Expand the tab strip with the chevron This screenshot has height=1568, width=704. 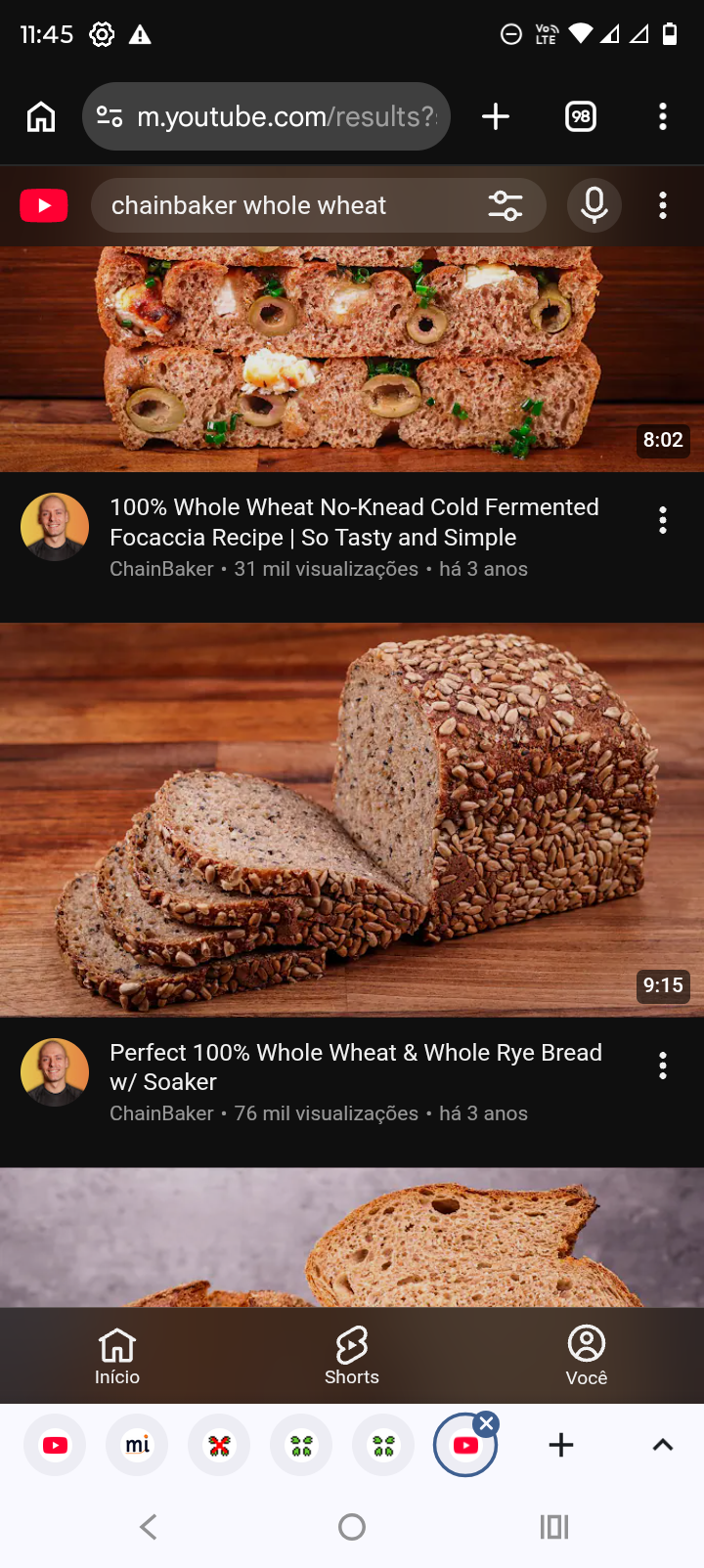click(x=663, y=1445)
